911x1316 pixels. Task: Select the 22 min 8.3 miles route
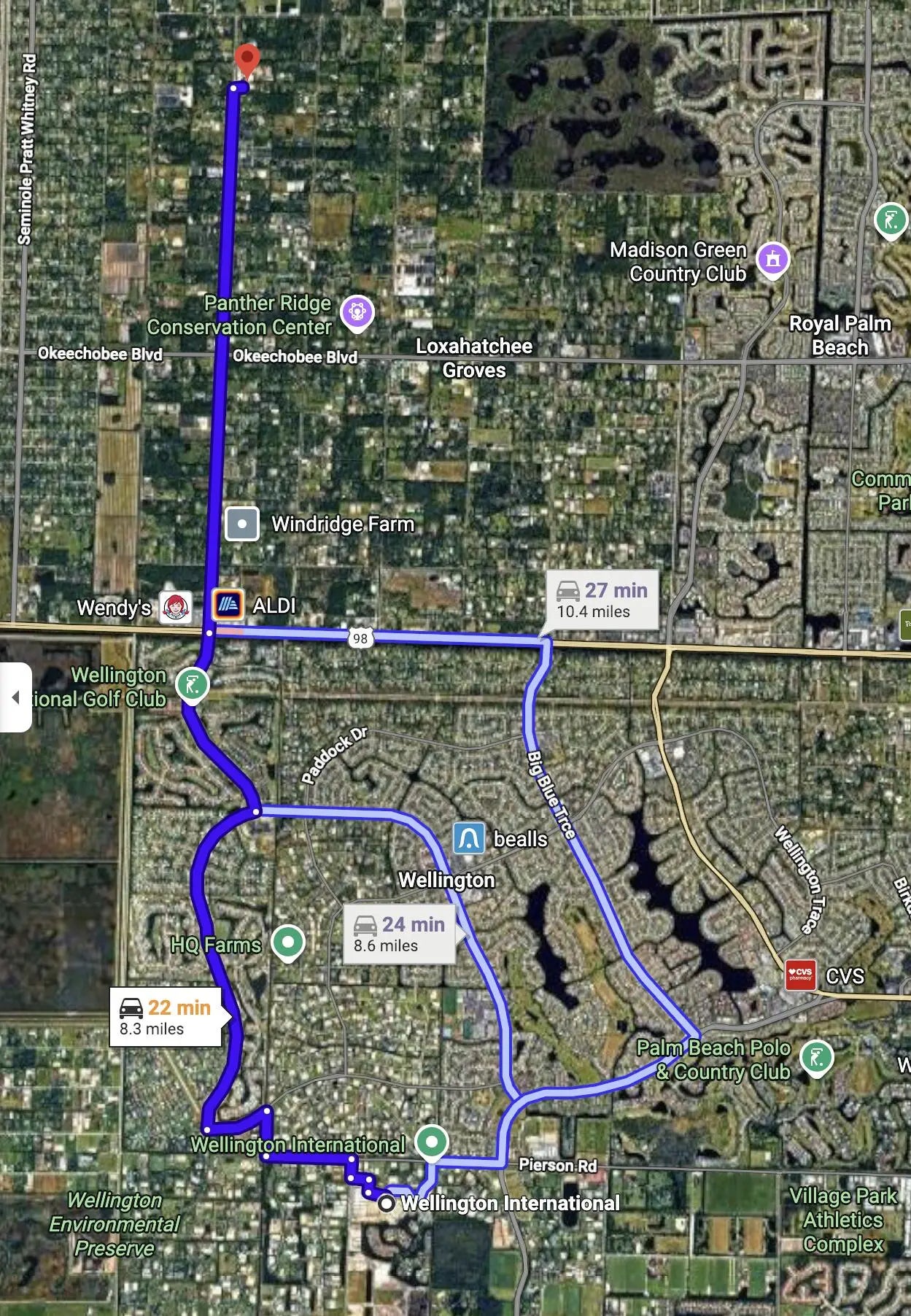coord(166,1017)
